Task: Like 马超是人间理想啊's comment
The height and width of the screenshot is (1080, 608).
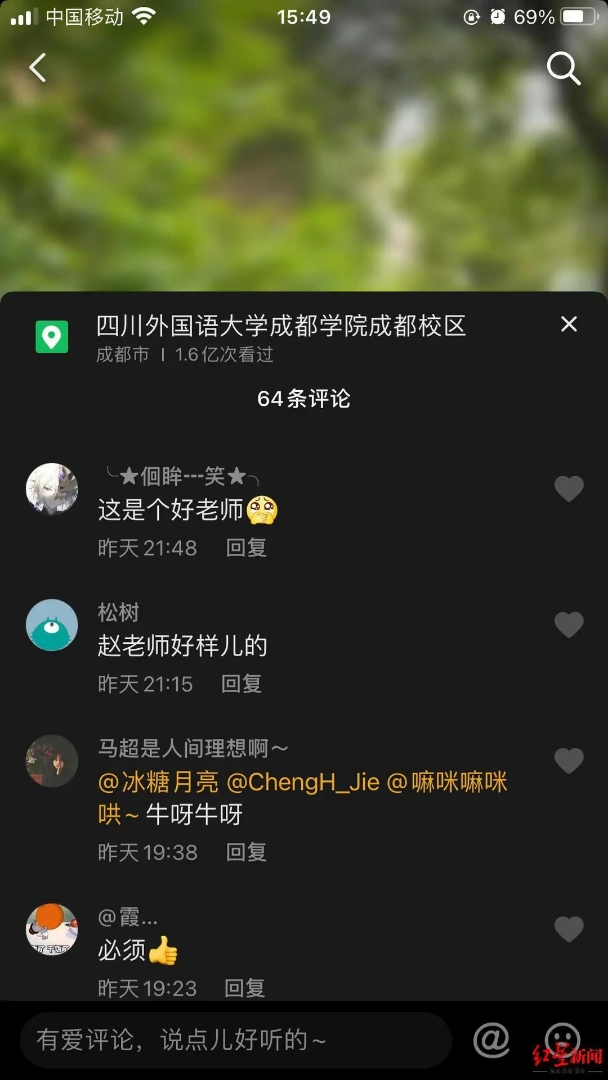Action: [569, 761]
